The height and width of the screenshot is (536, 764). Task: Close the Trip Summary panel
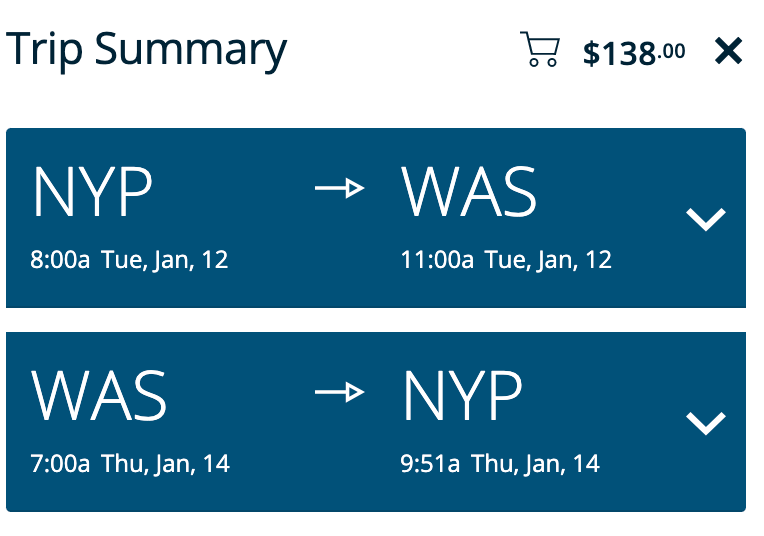click(728, 51)
